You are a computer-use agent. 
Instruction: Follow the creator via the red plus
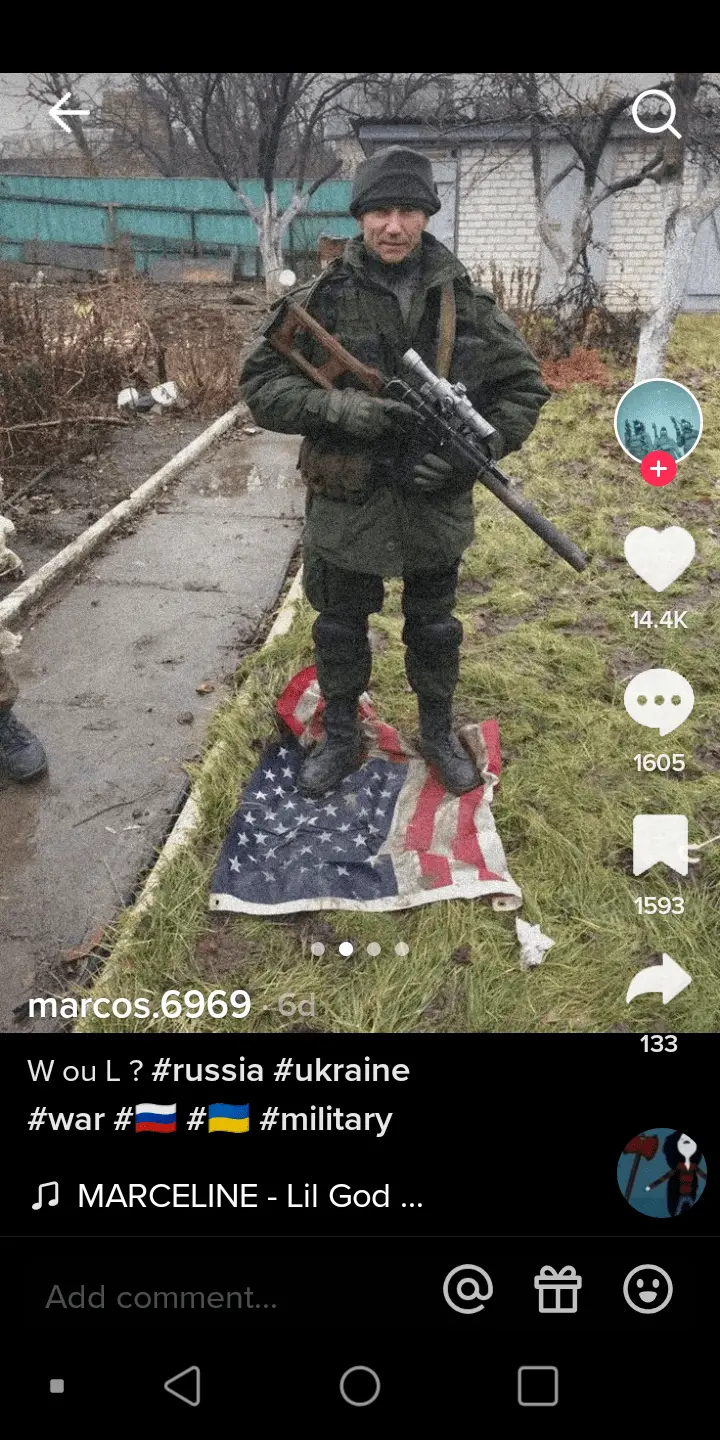(x=658, y=468)
